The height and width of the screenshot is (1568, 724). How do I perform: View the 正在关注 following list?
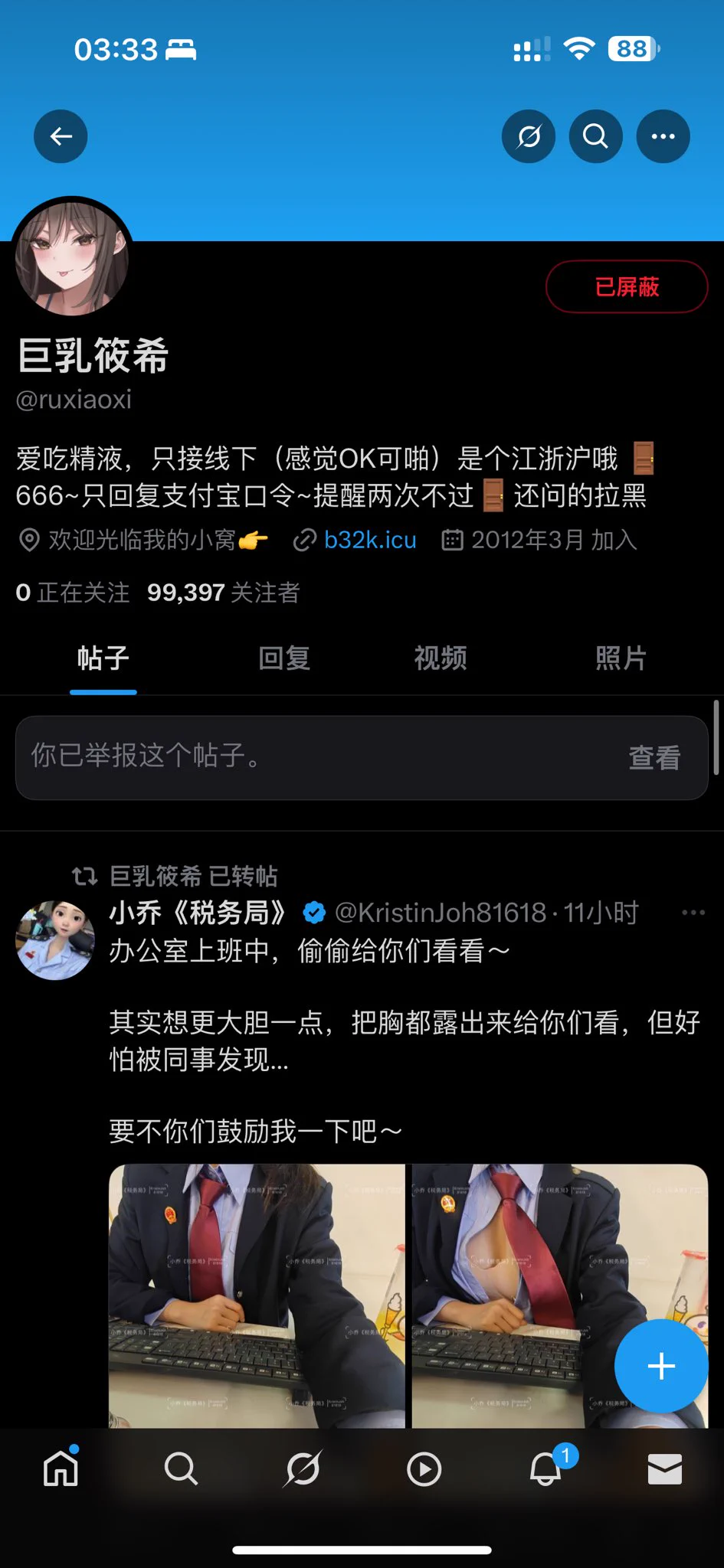73,592
